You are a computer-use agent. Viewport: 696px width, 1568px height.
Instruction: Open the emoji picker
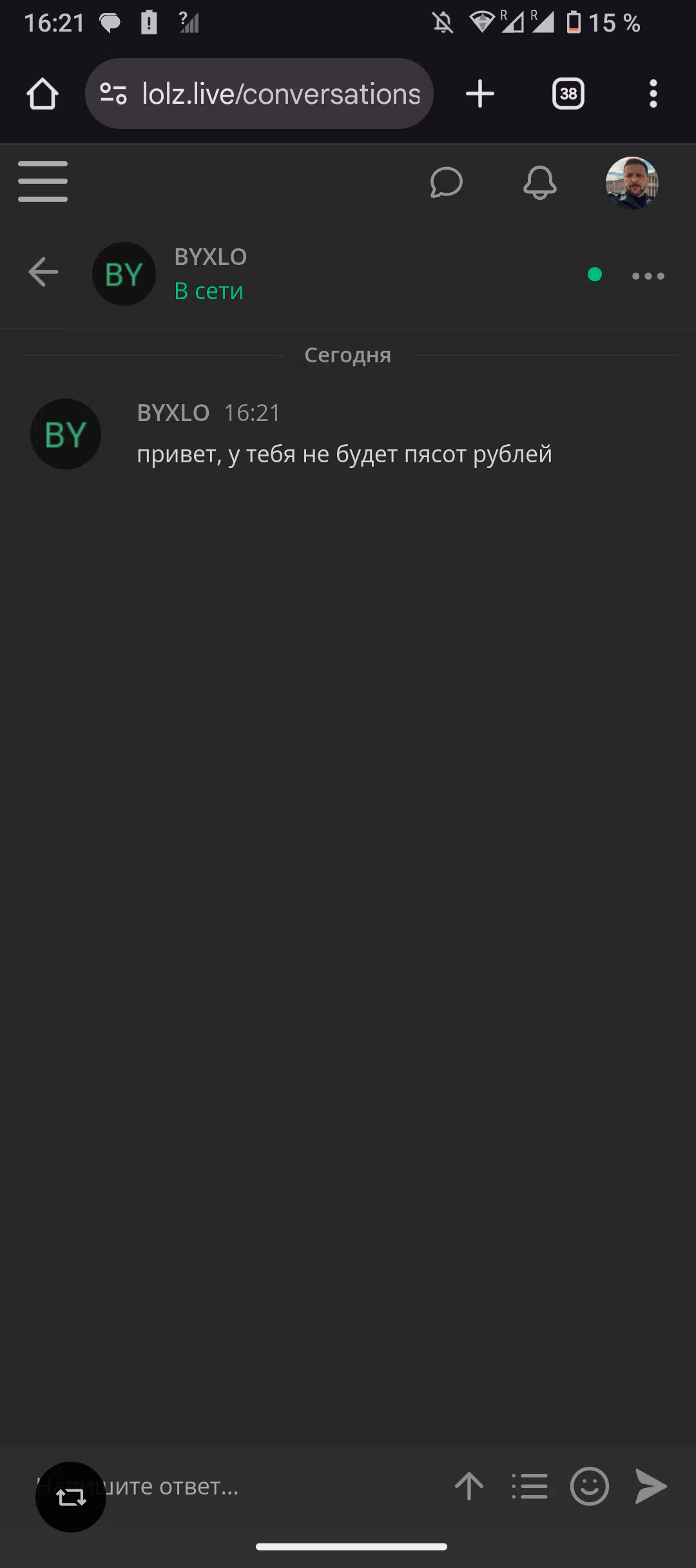tap(590, 1486)
